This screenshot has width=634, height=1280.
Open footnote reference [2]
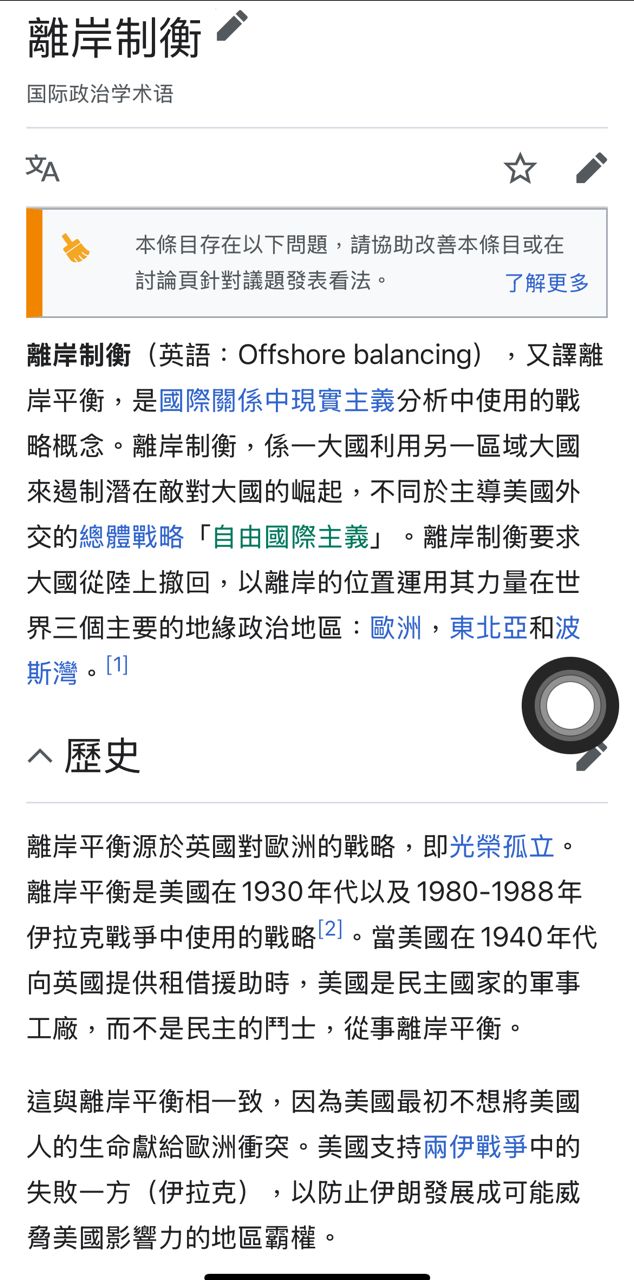coord(330,928)
